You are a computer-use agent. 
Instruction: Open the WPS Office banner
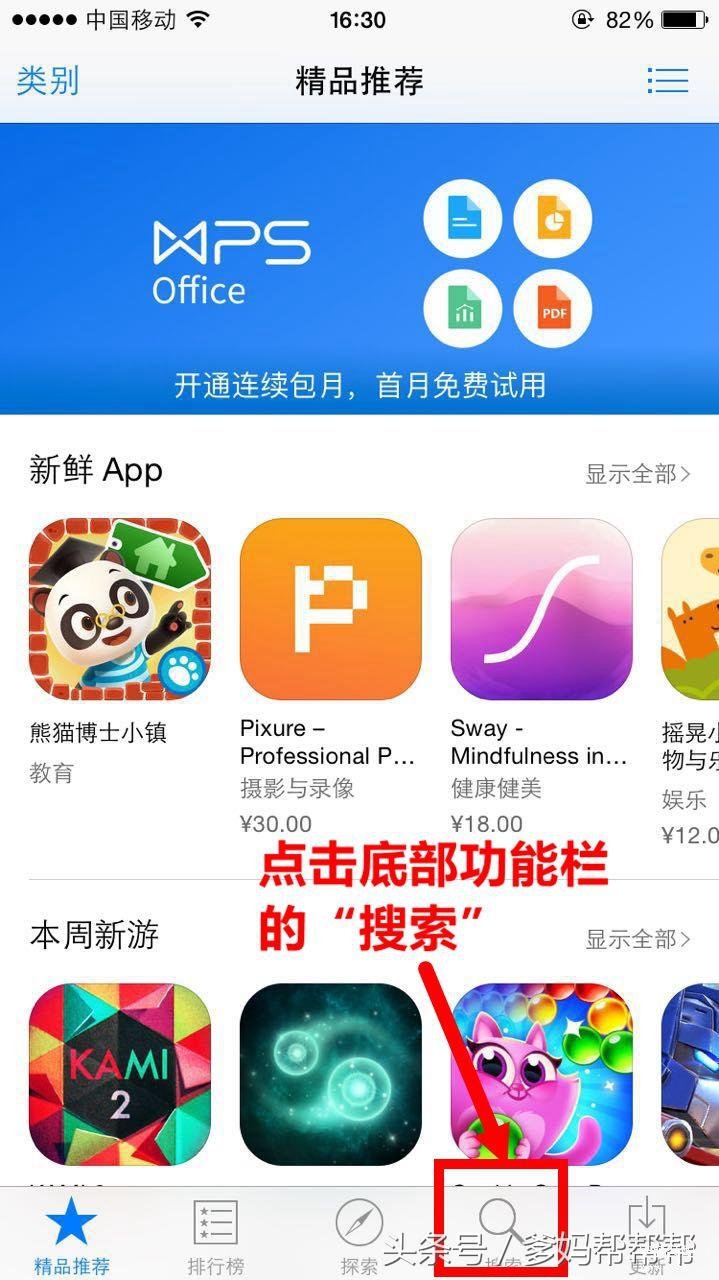[x=359, y=268]
